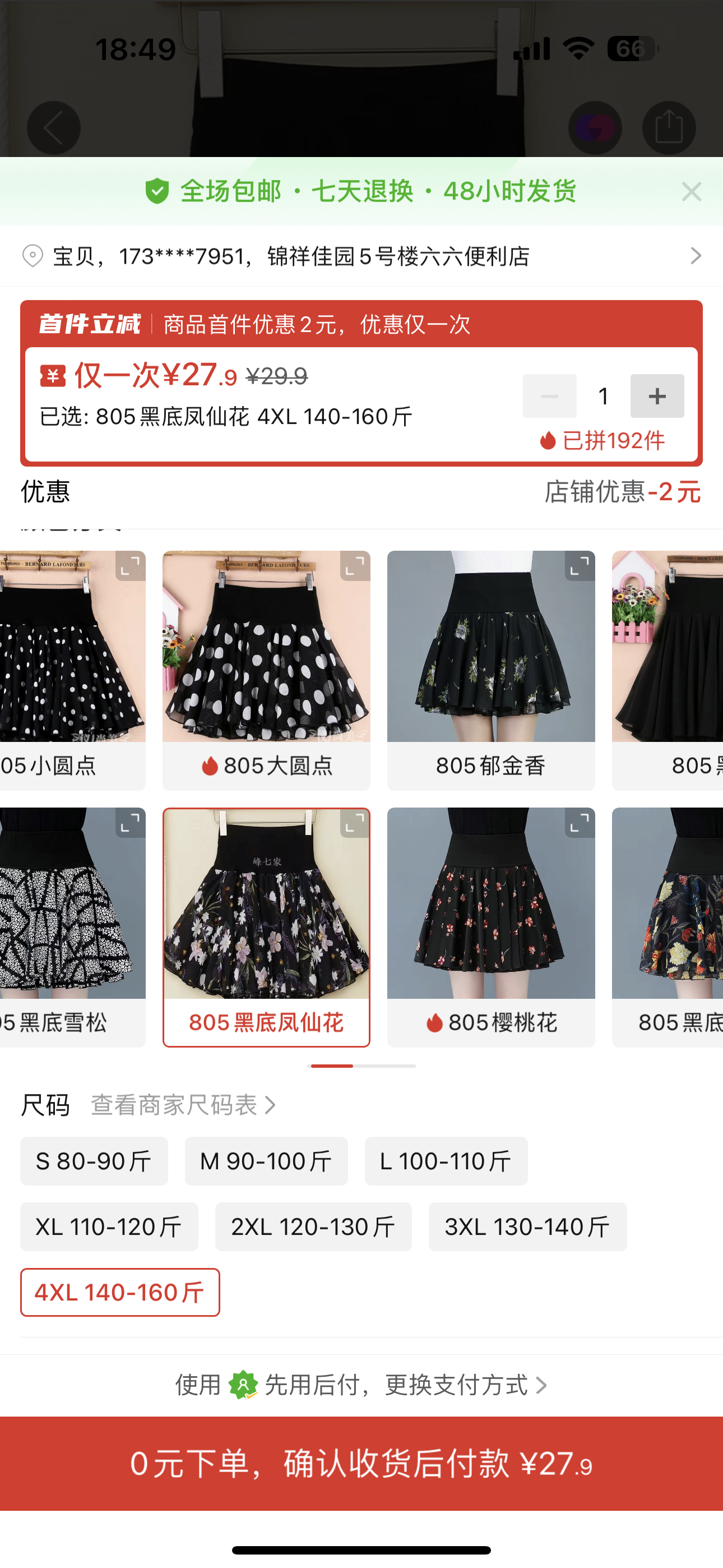Go back using the back arrow
Viewport: 723px width, 1568px height.
click(54, 128)
